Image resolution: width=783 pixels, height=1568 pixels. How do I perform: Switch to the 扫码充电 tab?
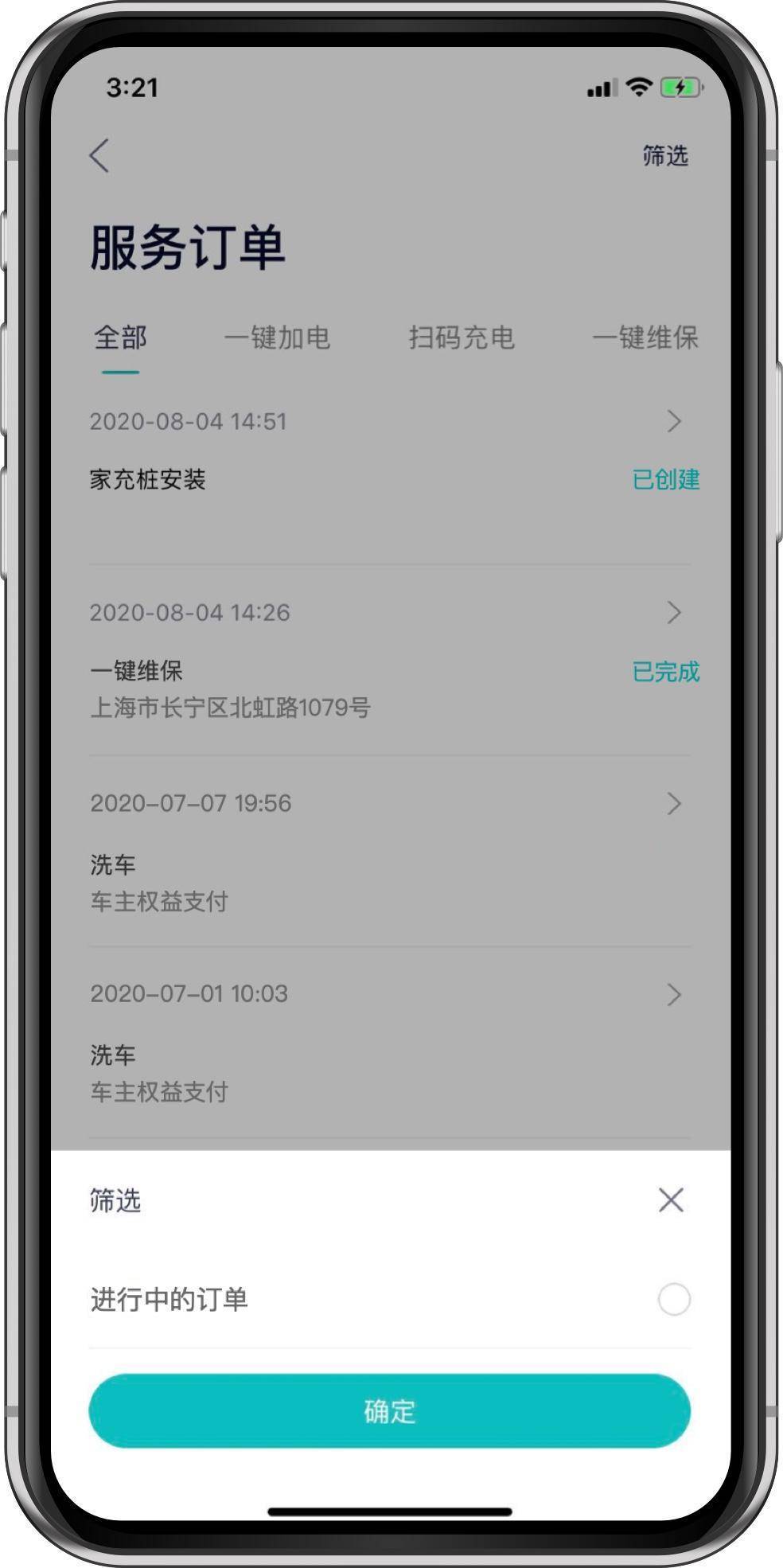click(x=462, y=338)
